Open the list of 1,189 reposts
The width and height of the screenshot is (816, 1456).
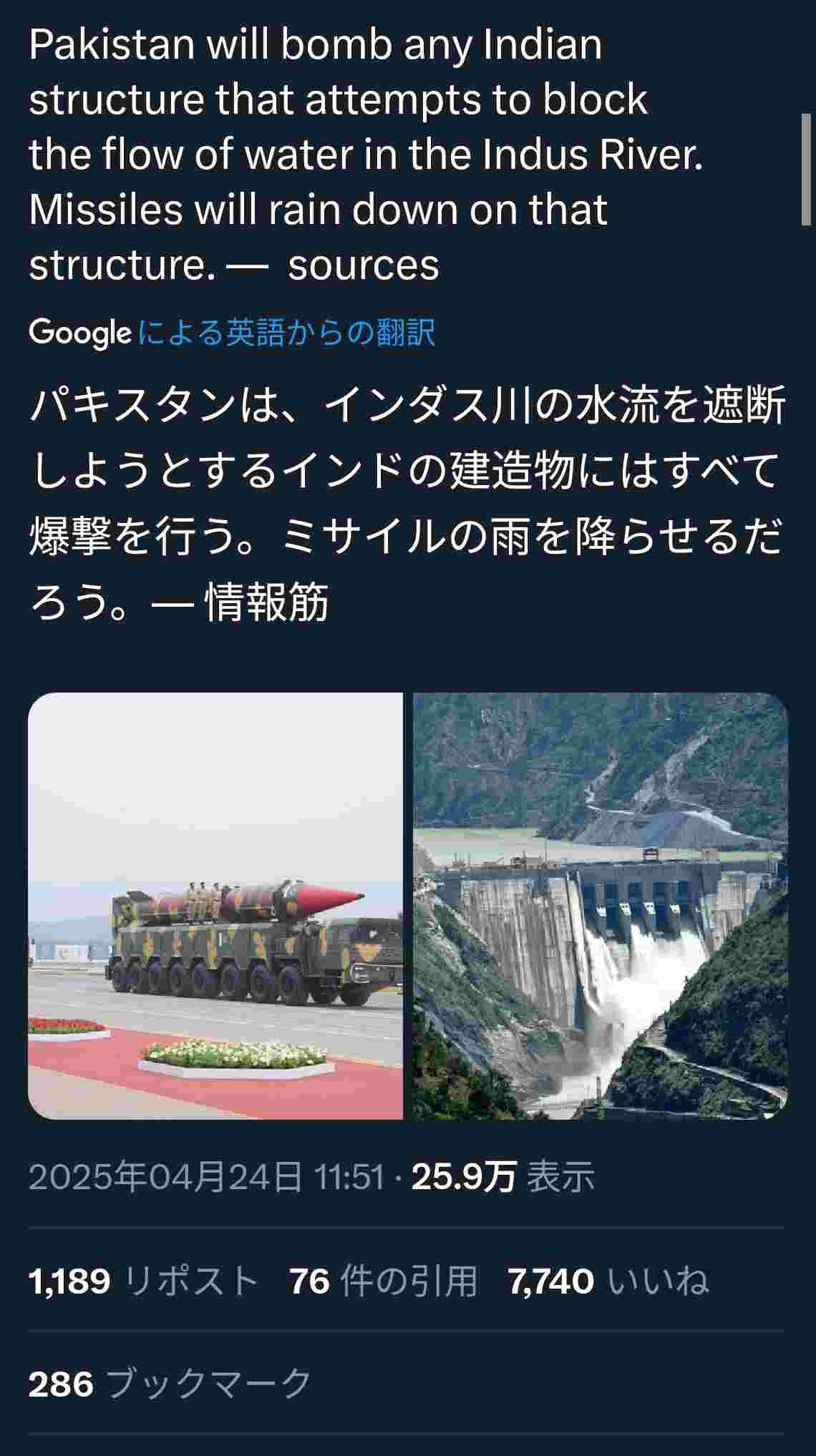(142, 1280)
